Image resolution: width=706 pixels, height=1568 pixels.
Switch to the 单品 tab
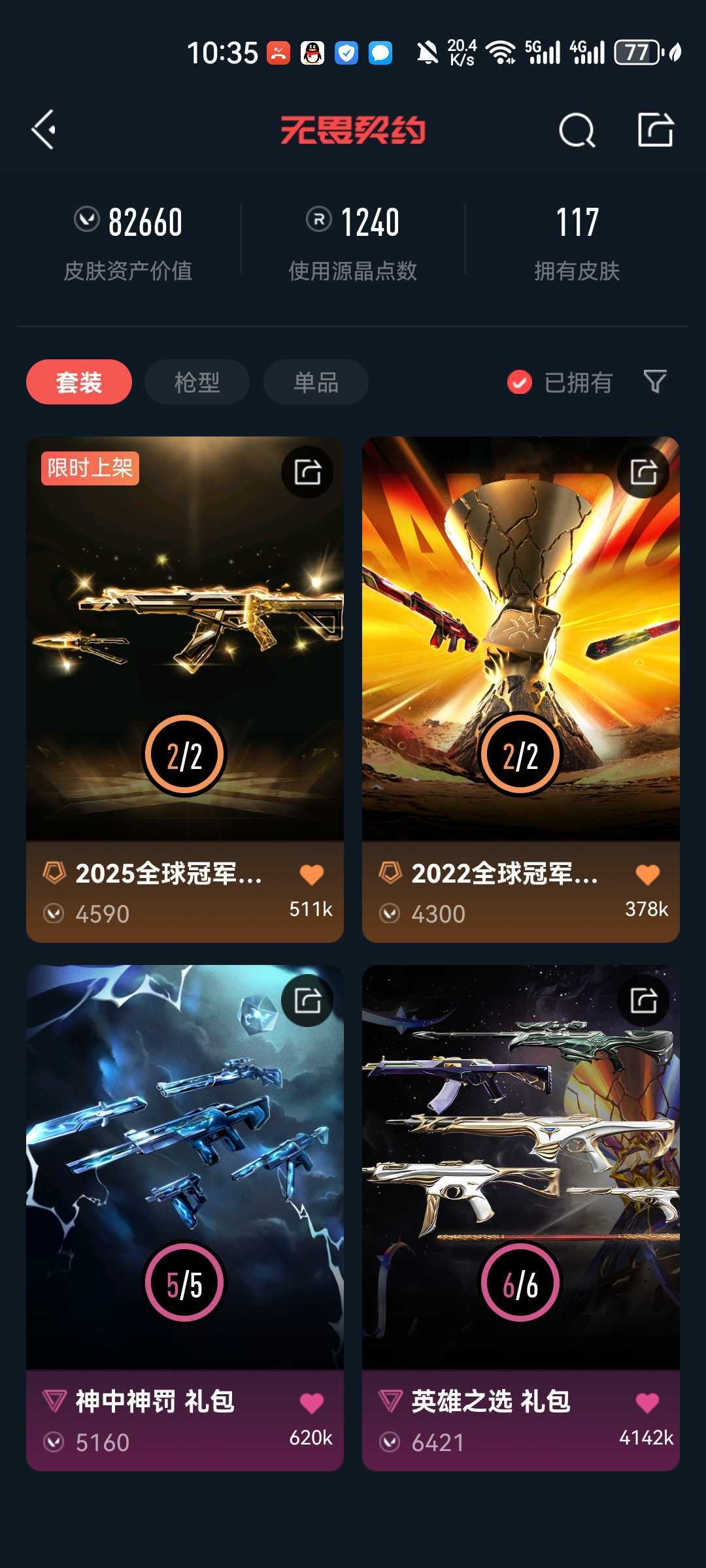[x=316, y=382]
